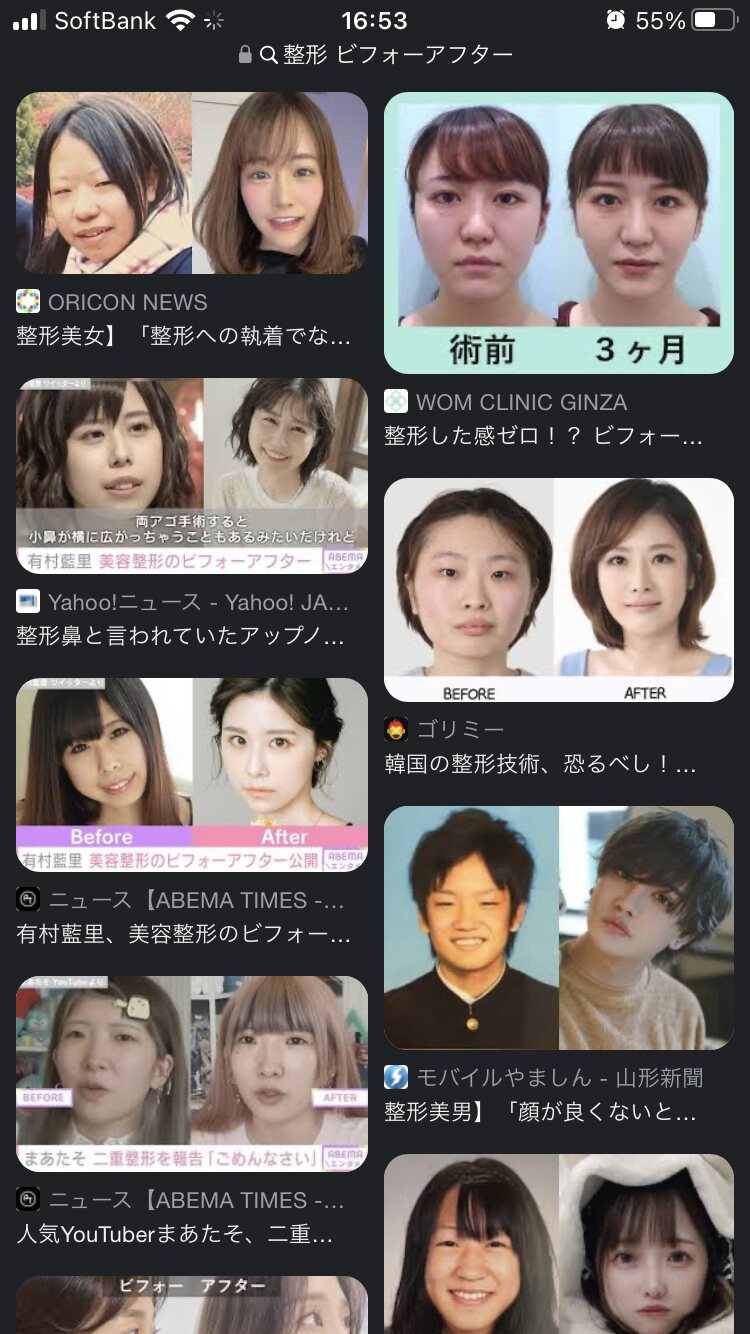Screen dimensions: 750x1334
Task: Open the ABEMA TIMES 有村藍里 Before/After result
Action: click(x=191, y=775)
